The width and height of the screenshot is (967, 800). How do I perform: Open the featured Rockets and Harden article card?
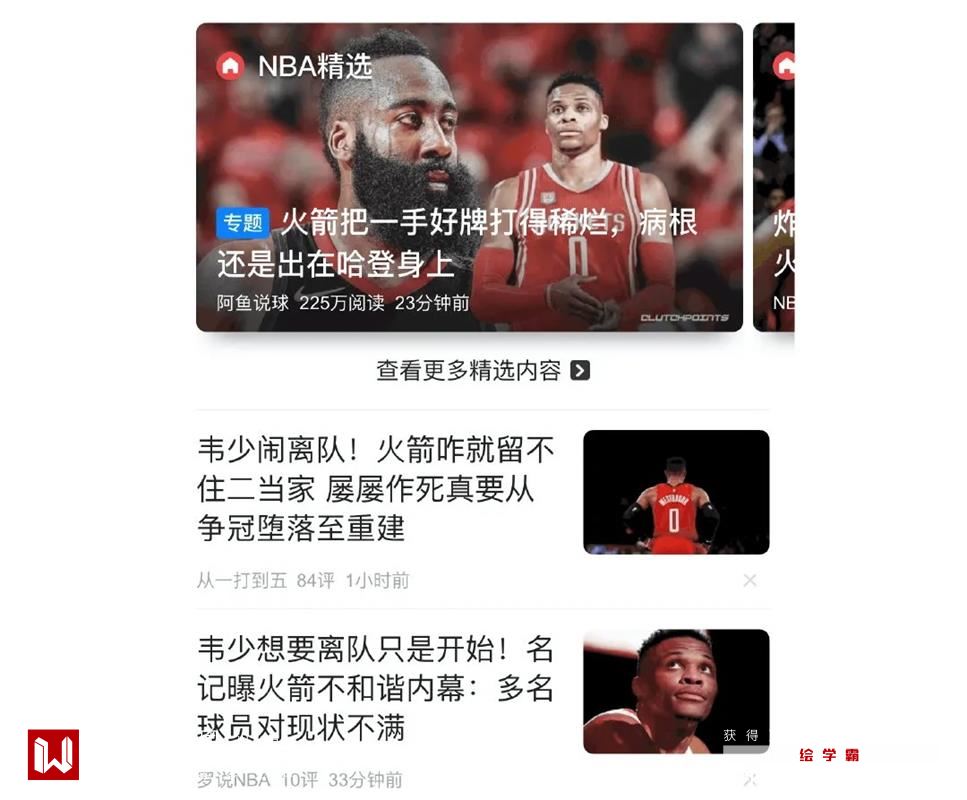pos(469,178)
